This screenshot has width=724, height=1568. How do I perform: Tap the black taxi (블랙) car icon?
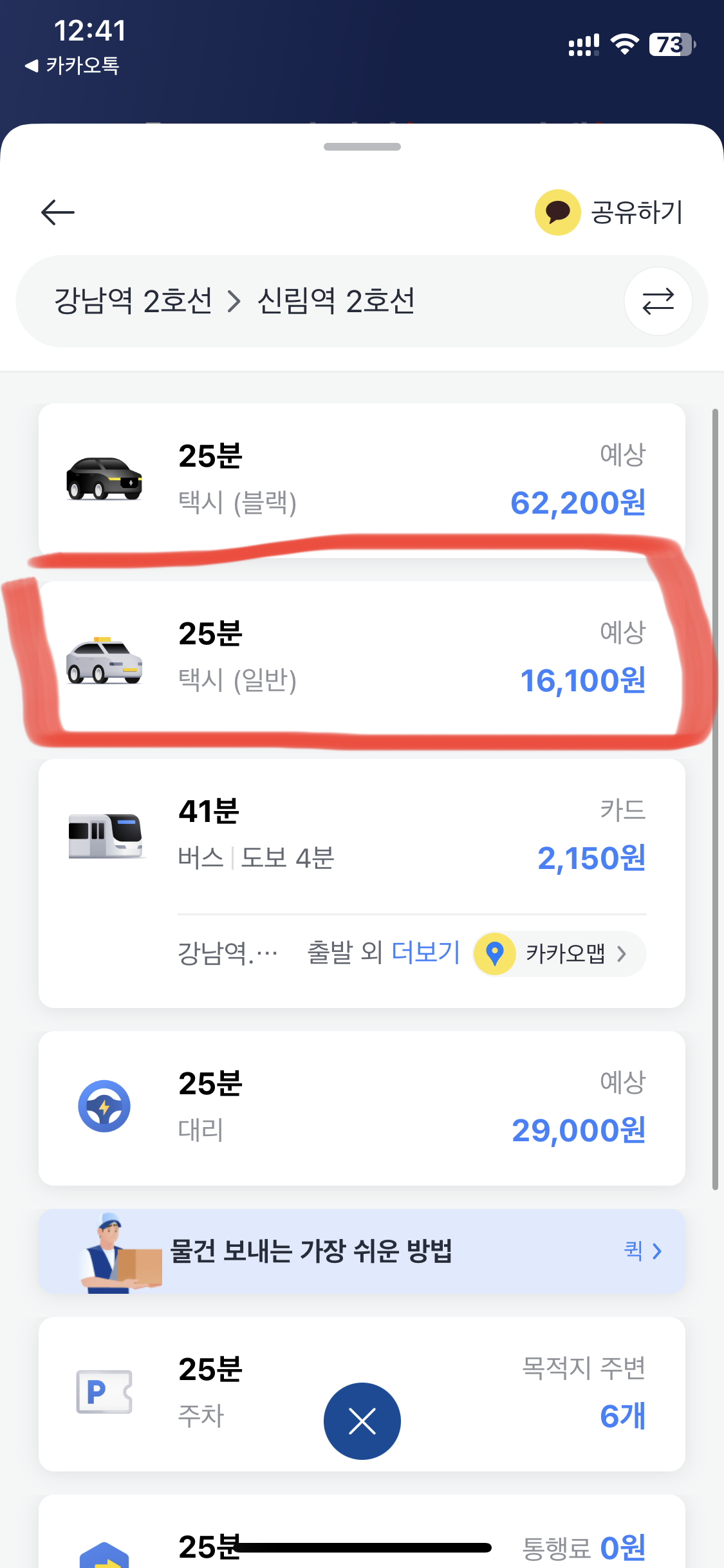(105, 478)
